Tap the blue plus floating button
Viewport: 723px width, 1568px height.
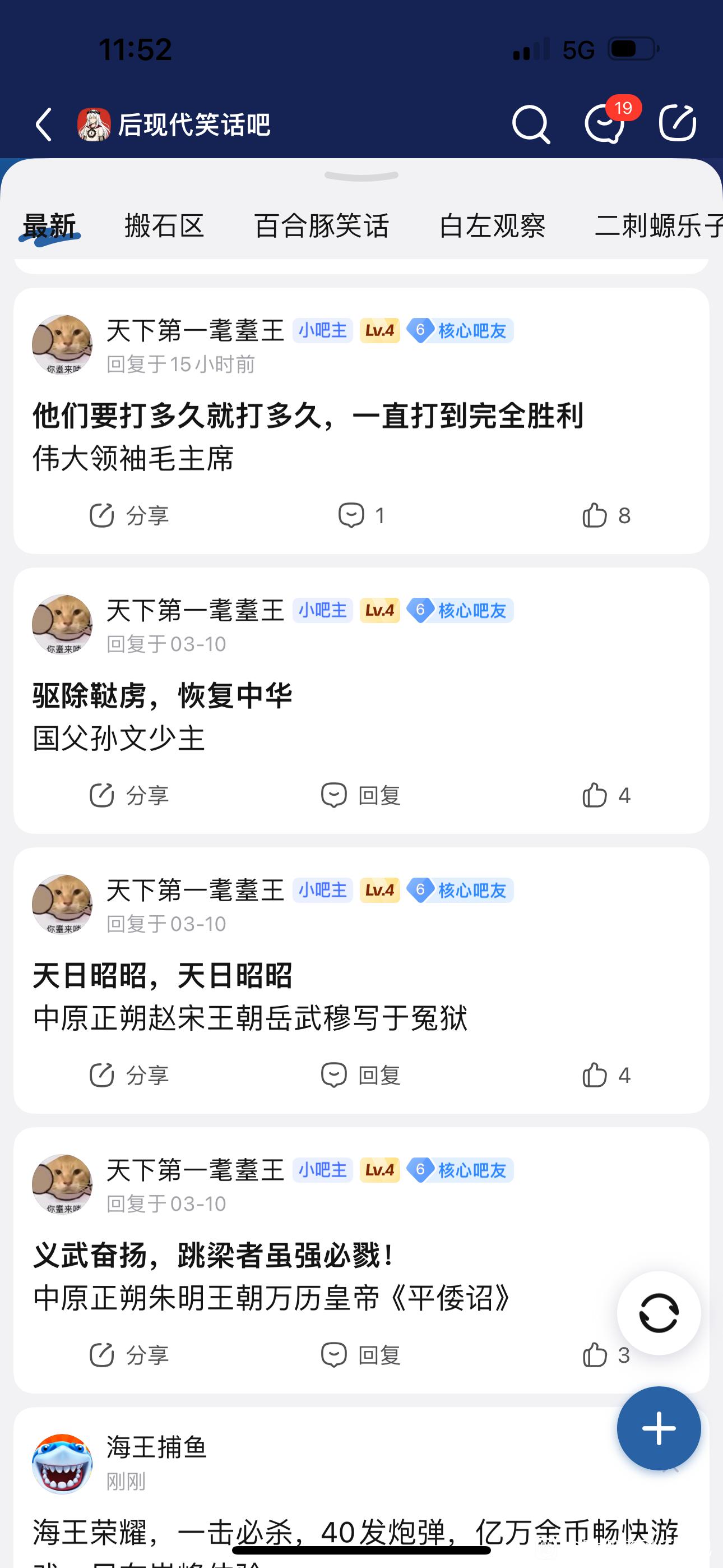(659, 1428)
